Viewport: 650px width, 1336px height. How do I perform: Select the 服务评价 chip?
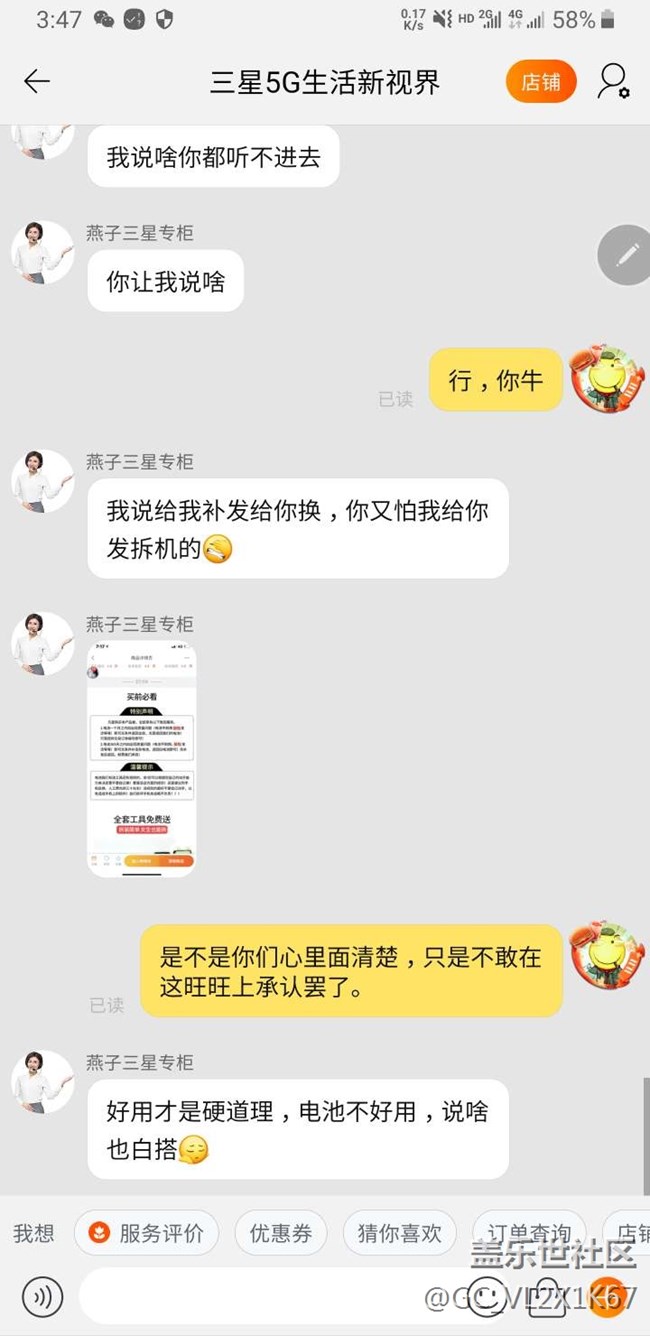click(146, 1233)
